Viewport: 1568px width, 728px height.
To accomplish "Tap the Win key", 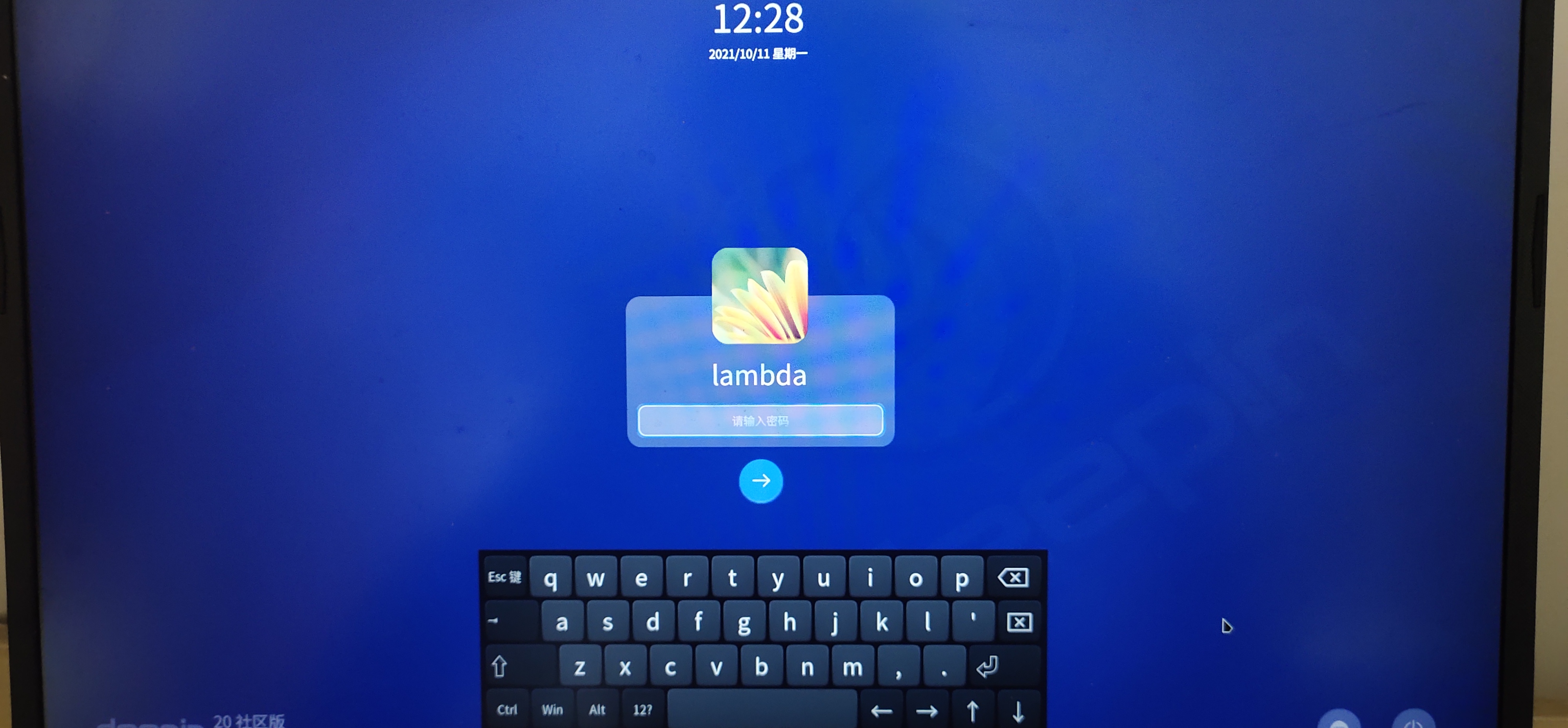I will coord(552,710).
